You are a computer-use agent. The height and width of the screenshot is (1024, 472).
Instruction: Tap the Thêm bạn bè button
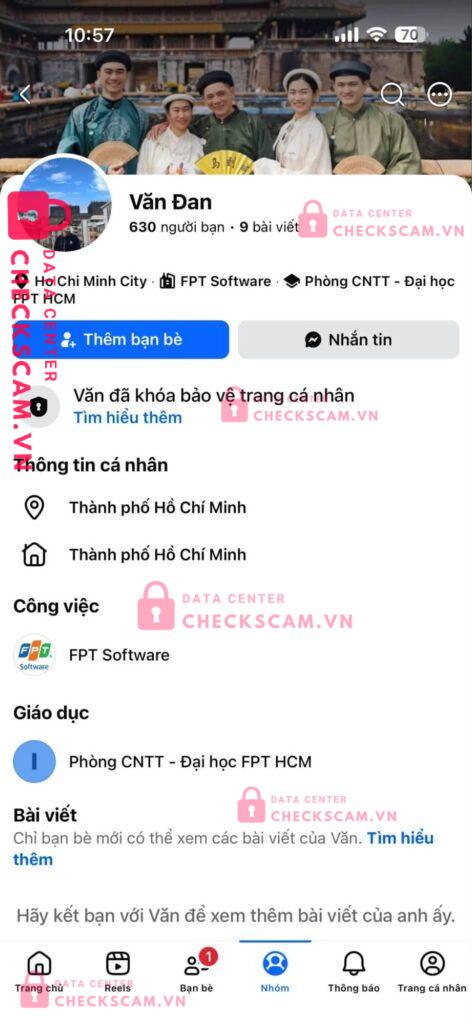(122, 340)
